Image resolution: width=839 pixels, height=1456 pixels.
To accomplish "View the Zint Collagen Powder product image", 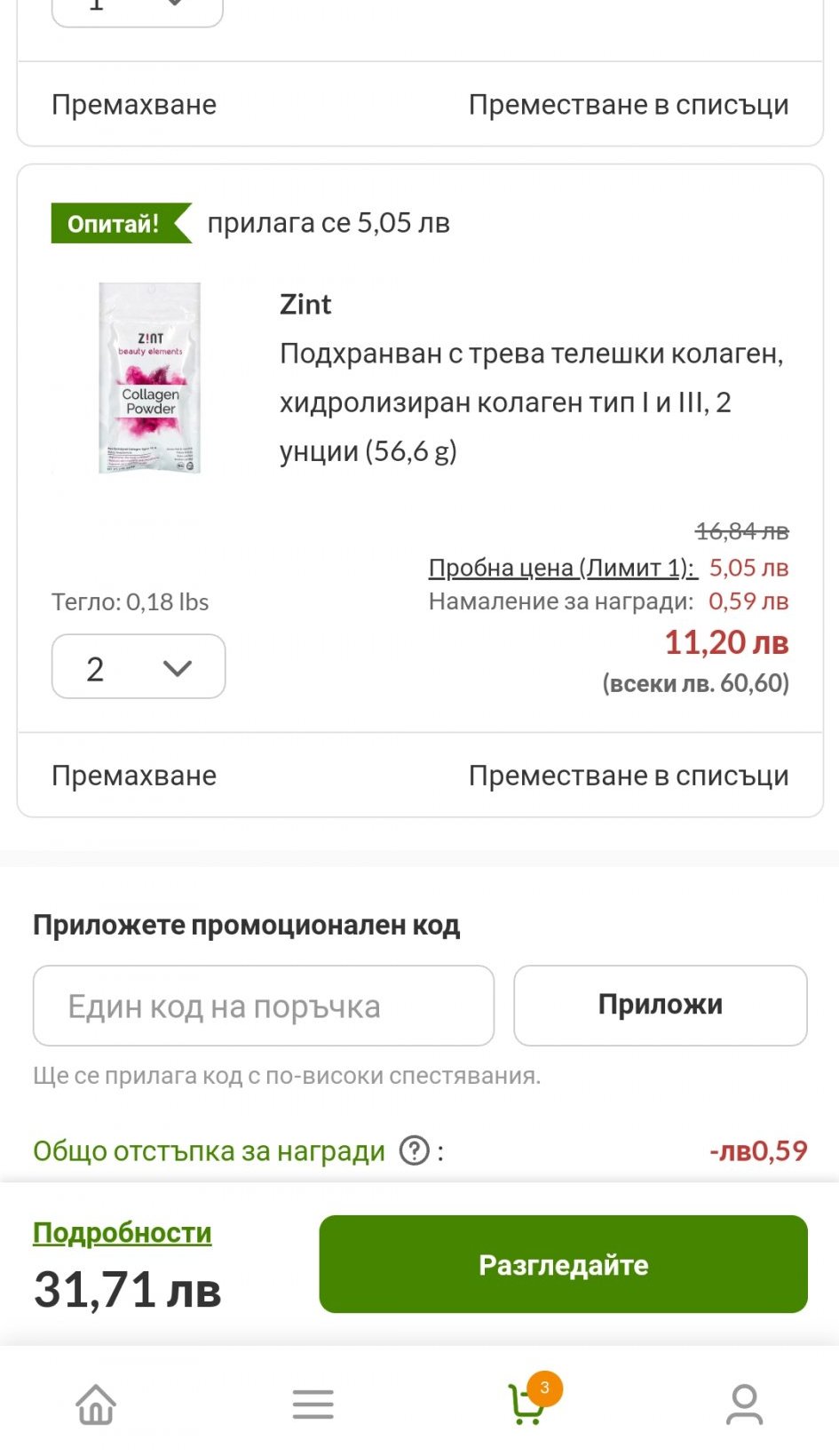I will (150, 378).
